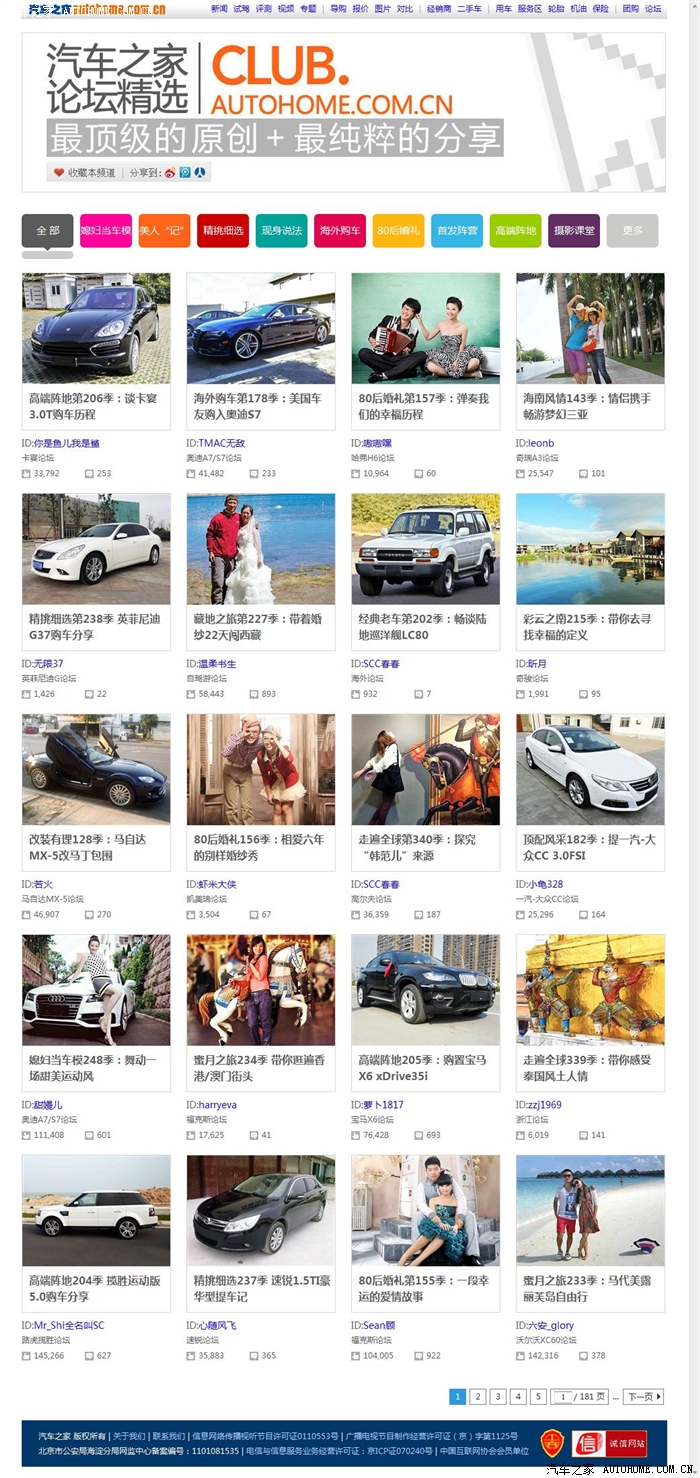The height and width of the screenshot is (1478, 700).
Task: Open the 关于我们 footer link
Action: (x=128, y=1436)
